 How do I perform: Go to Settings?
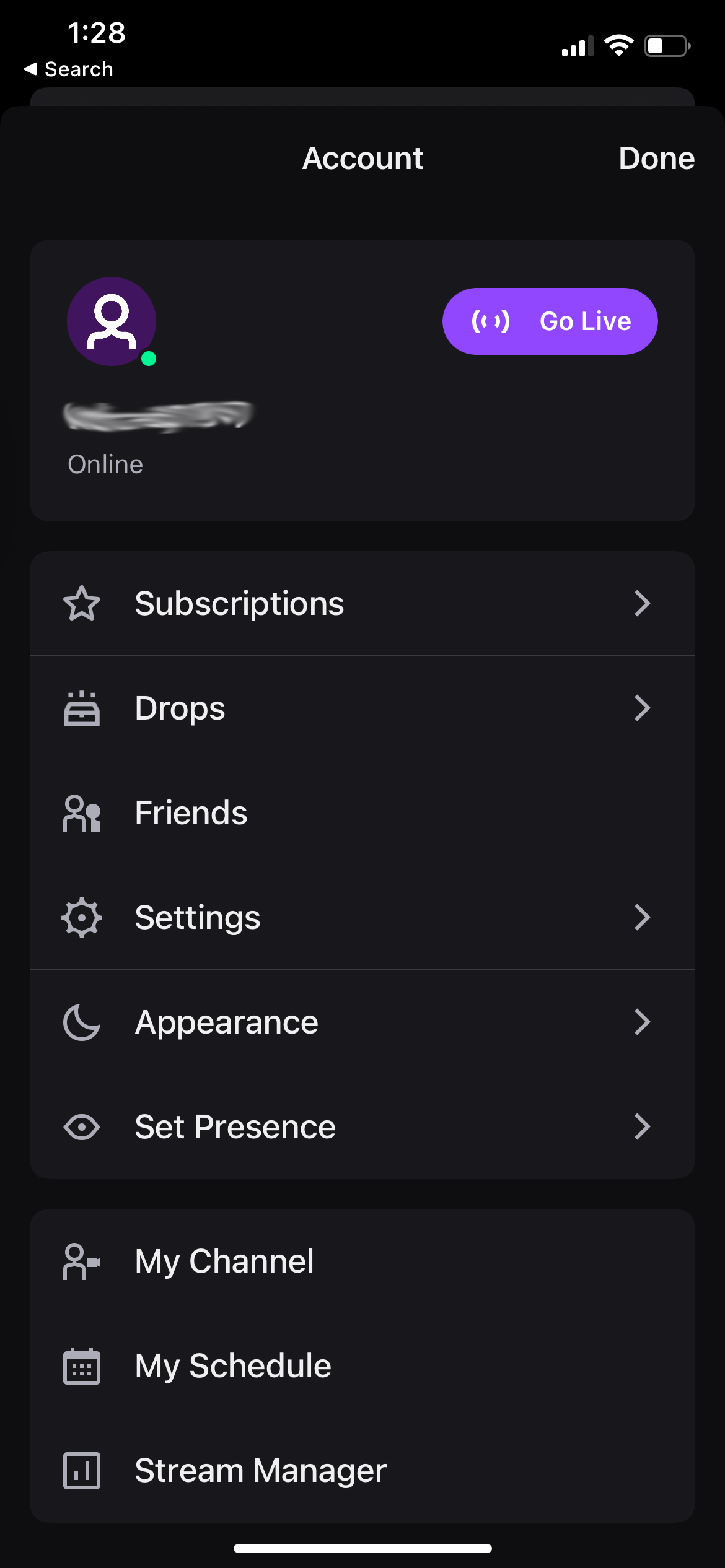pos(362,918)
